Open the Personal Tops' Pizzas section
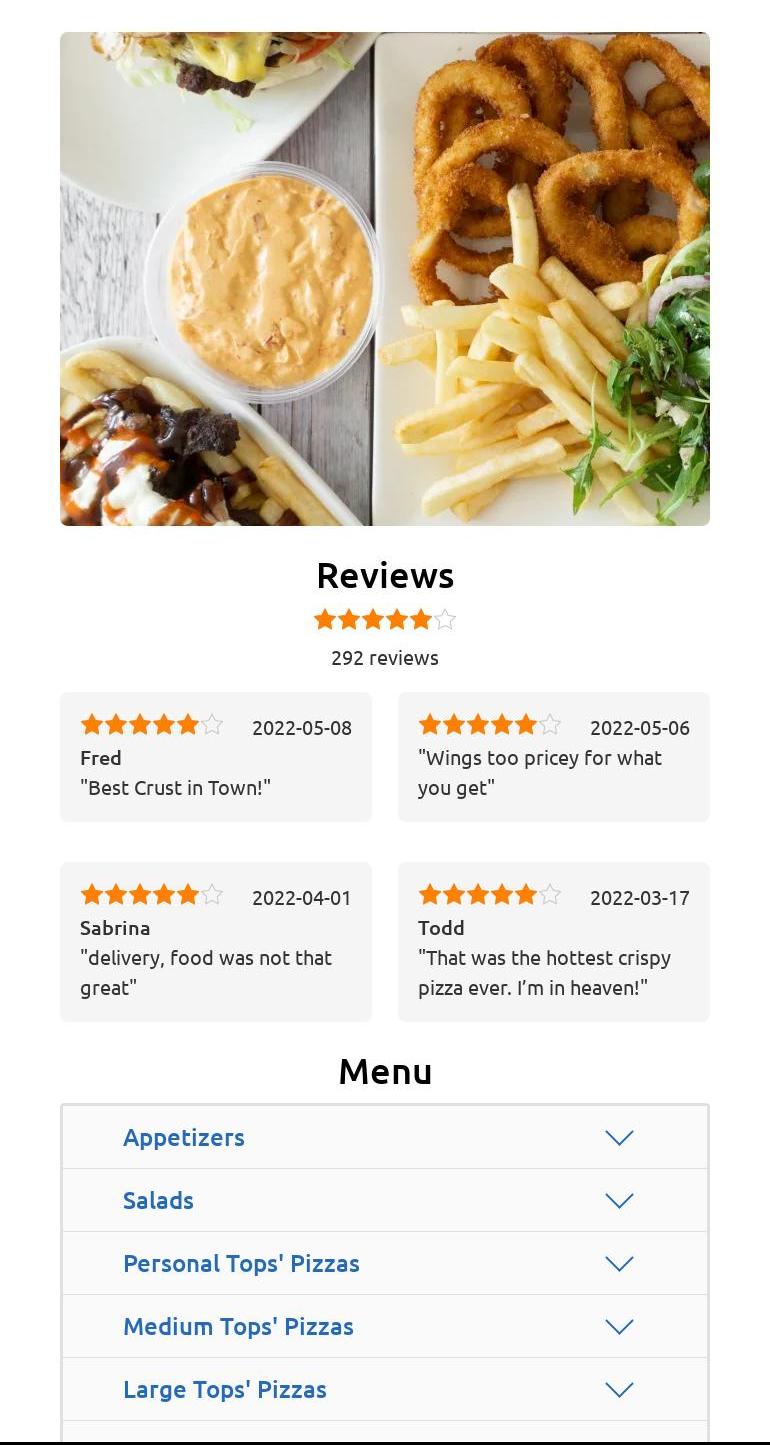The height and width of the screenshot is (1445, 770). 384,1263
